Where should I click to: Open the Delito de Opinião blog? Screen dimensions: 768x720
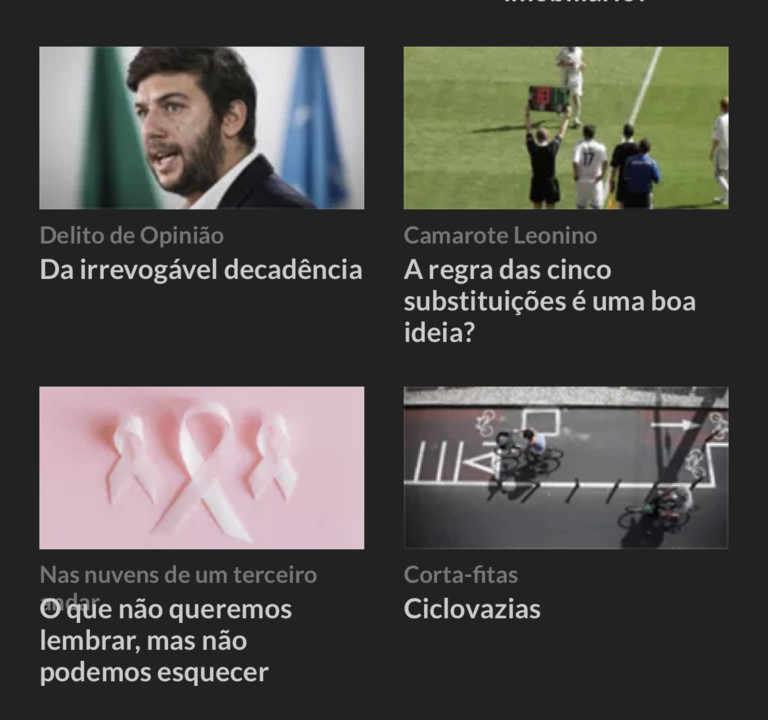(131, 236)
